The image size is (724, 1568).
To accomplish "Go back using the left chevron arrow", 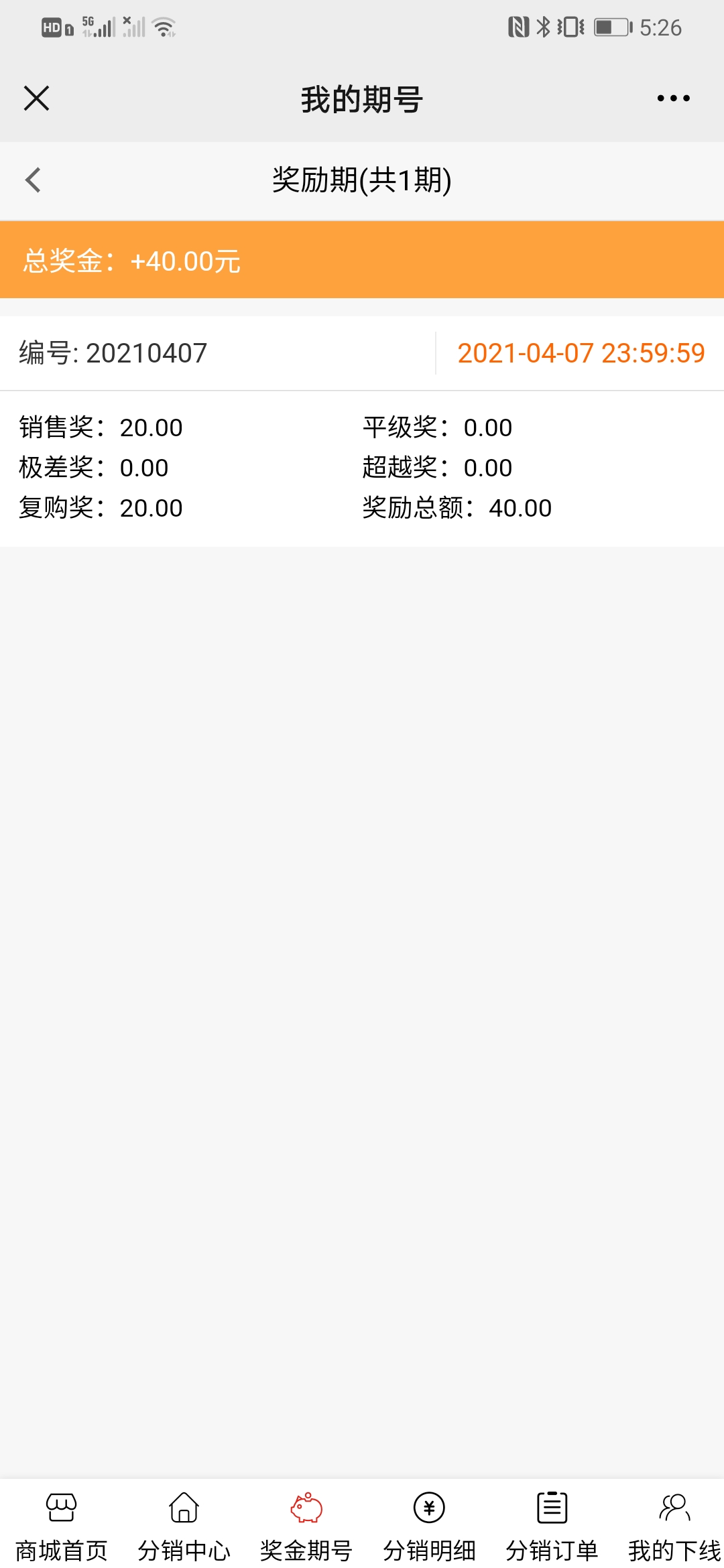I will click(x=34, y=180).
